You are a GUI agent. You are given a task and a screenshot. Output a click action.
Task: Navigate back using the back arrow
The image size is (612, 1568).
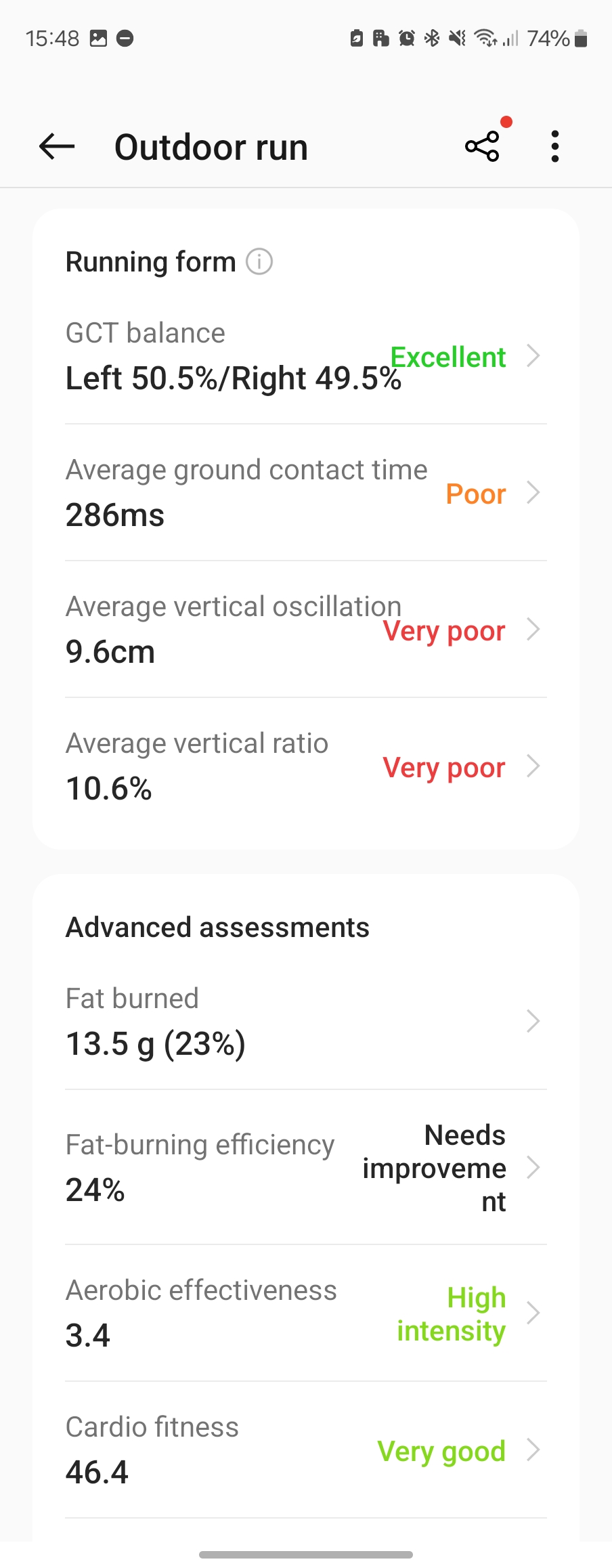pyautogui.click(x=56, y=146)
